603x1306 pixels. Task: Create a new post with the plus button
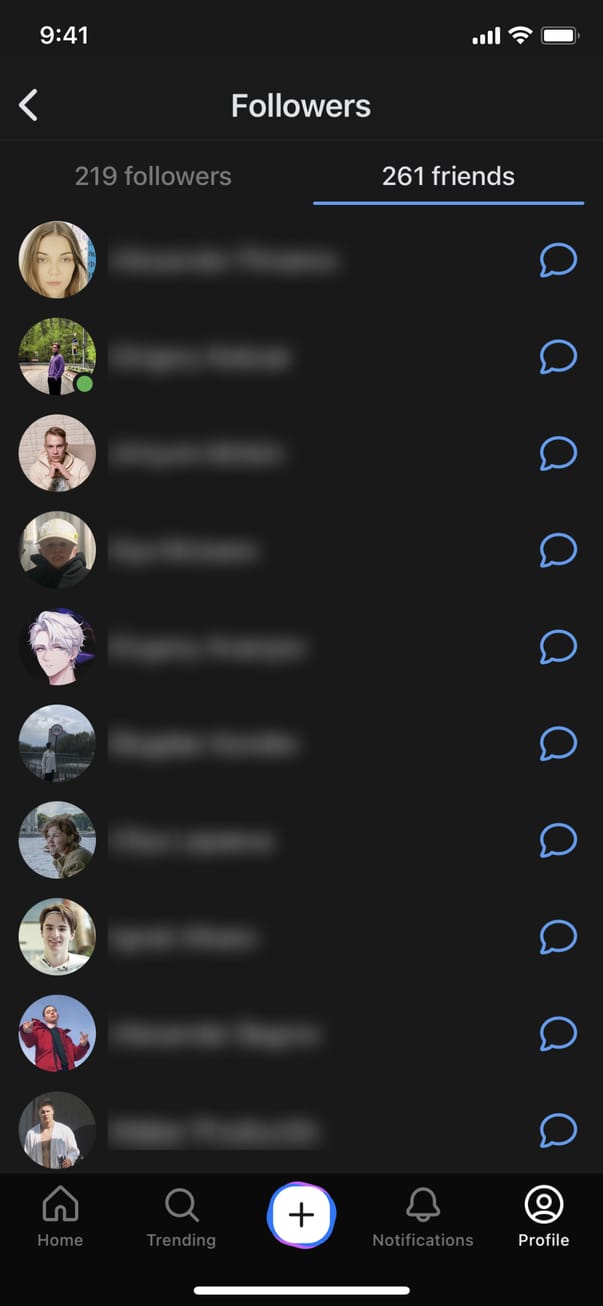301,1215
